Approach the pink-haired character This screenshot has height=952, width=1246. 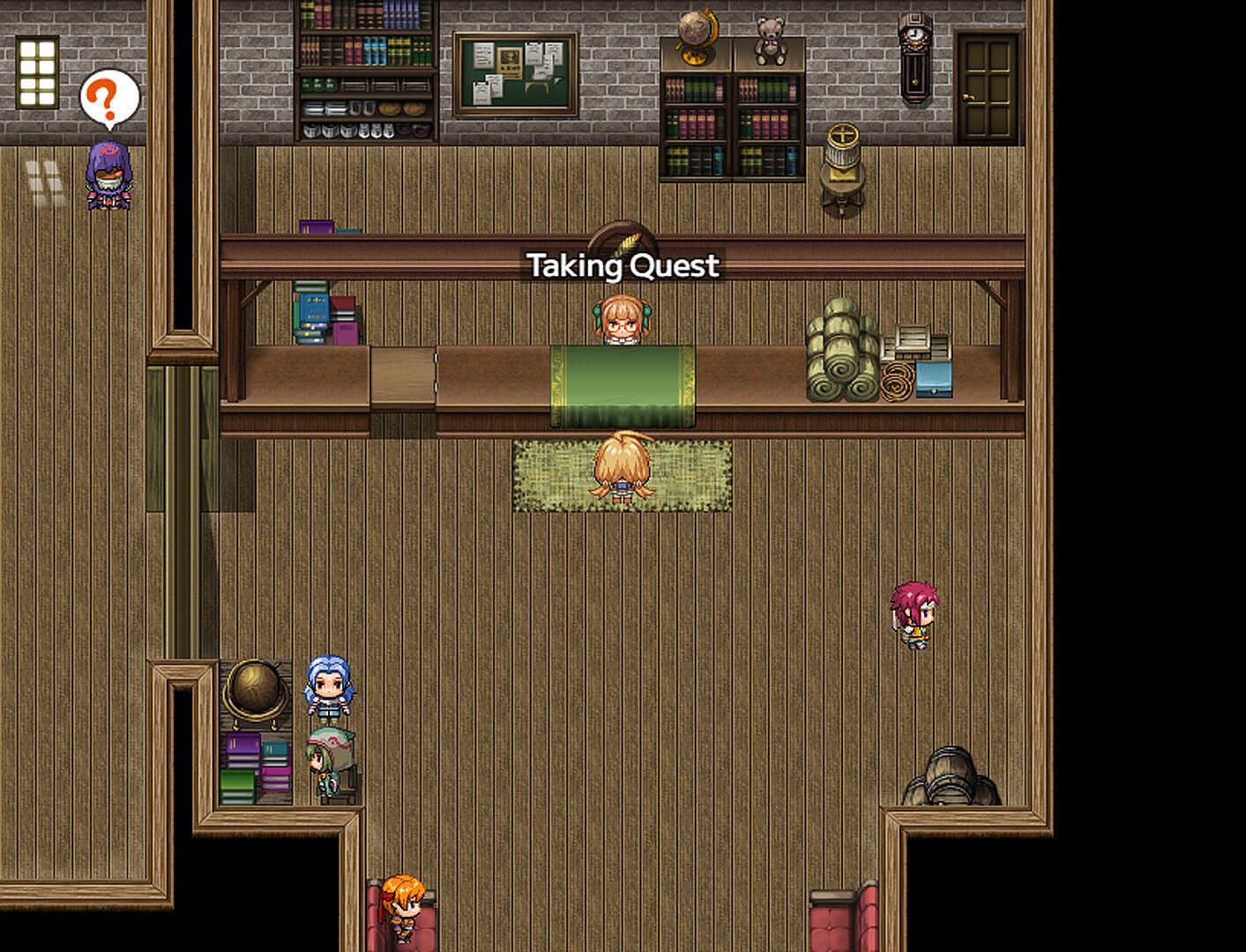pos(914,614)
